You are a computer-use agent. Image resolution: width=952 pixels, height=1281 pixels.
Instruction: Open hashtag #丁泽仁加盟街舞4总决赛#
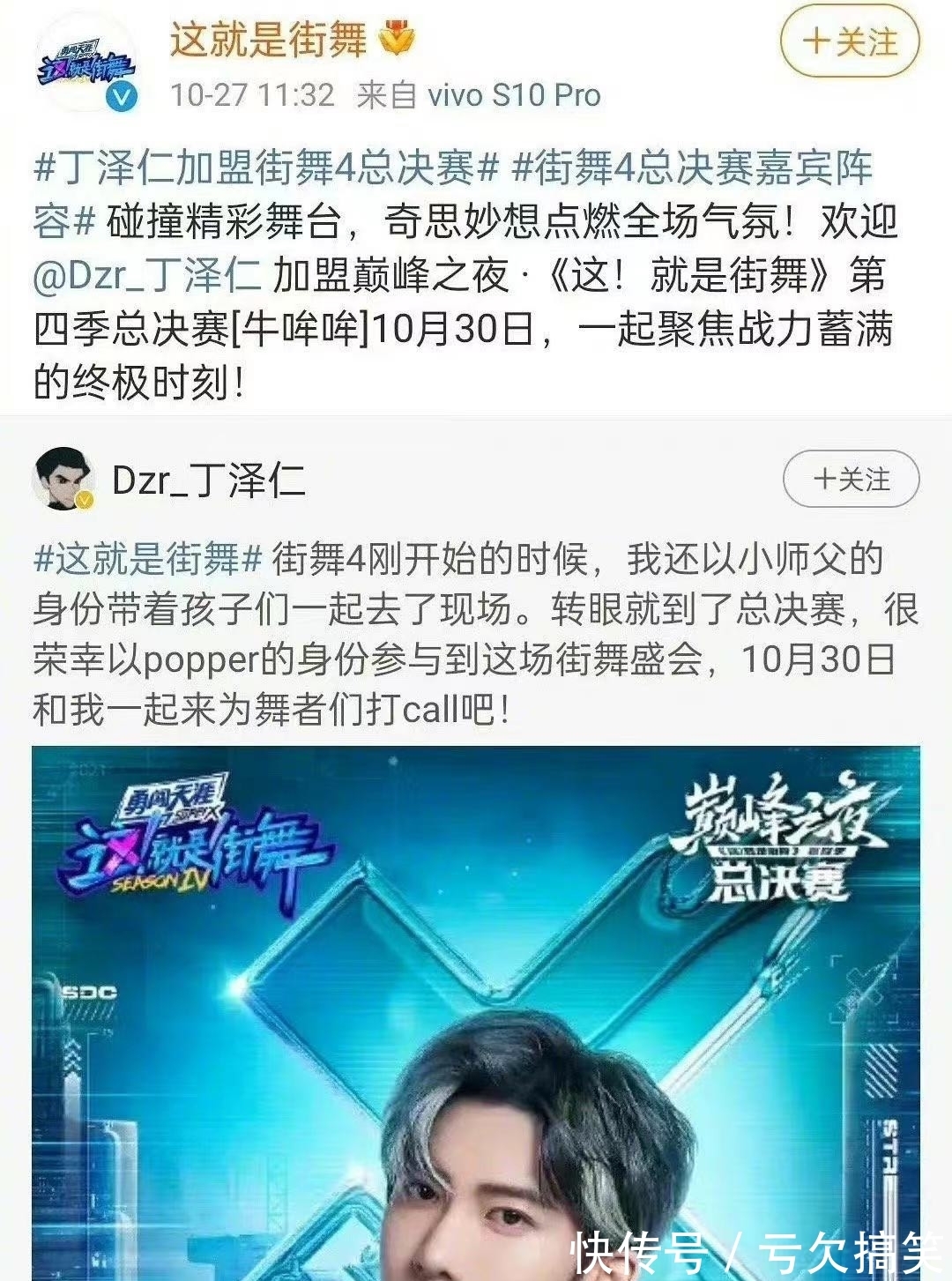[267, 168]
